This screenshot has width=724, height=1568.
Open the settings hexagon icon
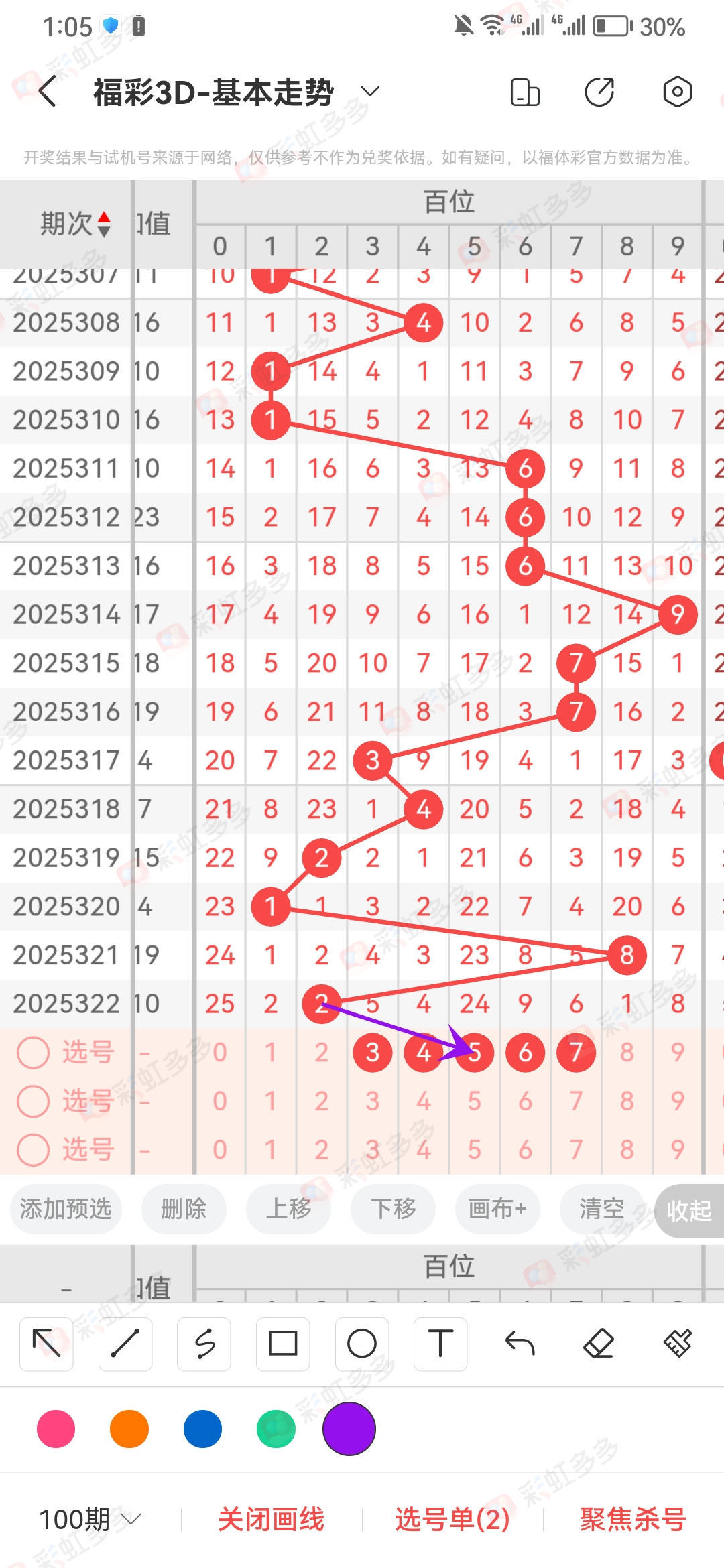[x=677, y=92]
